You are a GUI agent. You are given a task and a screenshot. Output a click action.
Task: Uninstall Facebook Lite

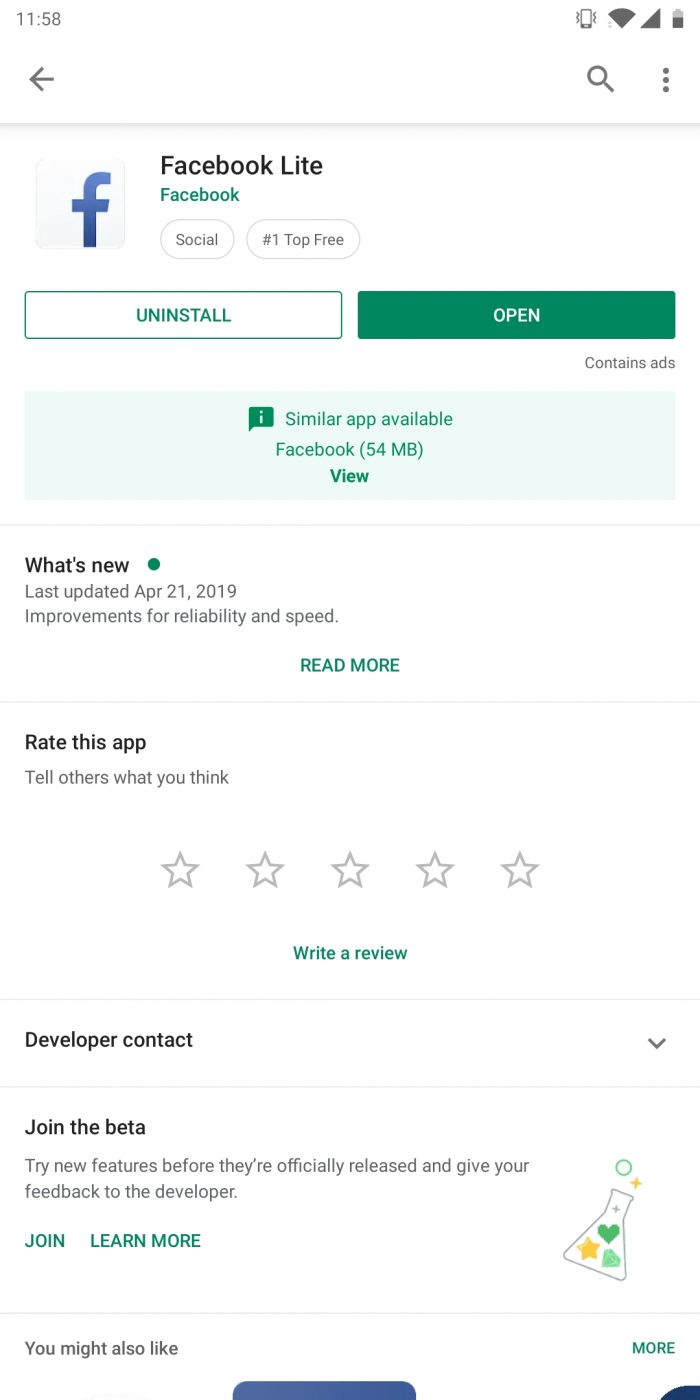[183, 315]
